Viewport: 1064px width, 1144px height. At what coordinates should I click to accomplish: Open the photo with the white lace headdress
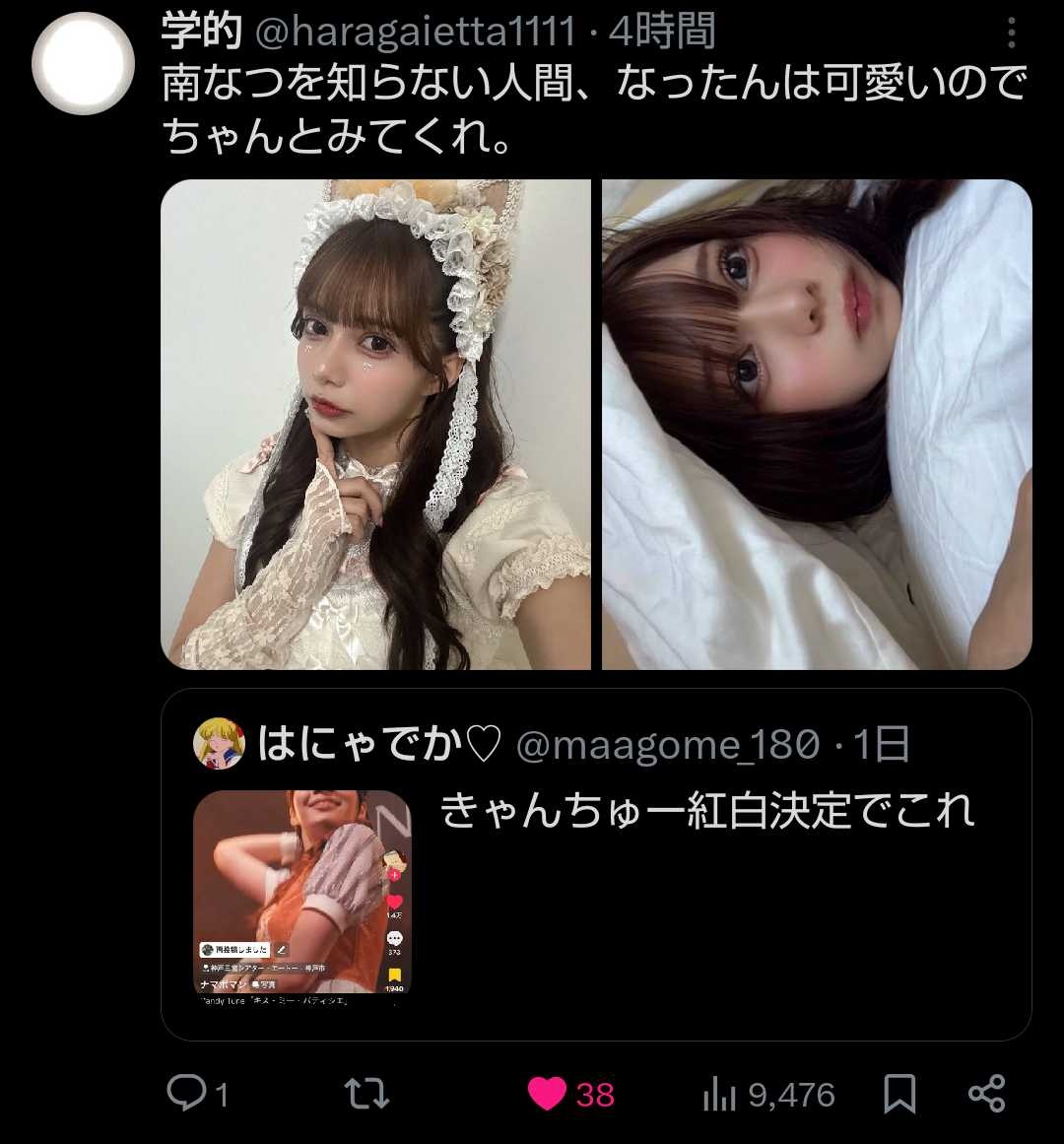[x=375, y=425]
